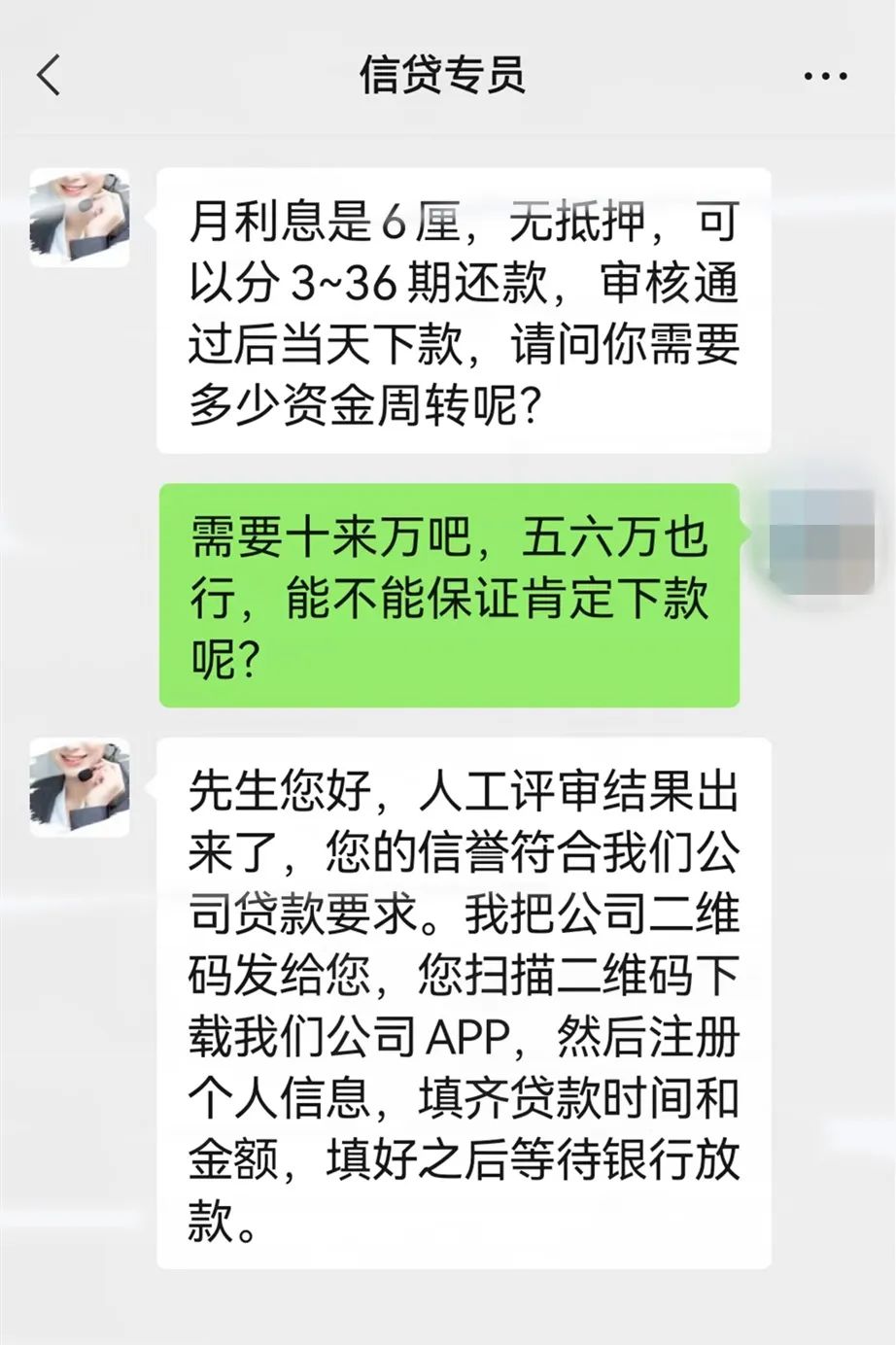Open the three-dot chat options menu

tap(824, 76)
